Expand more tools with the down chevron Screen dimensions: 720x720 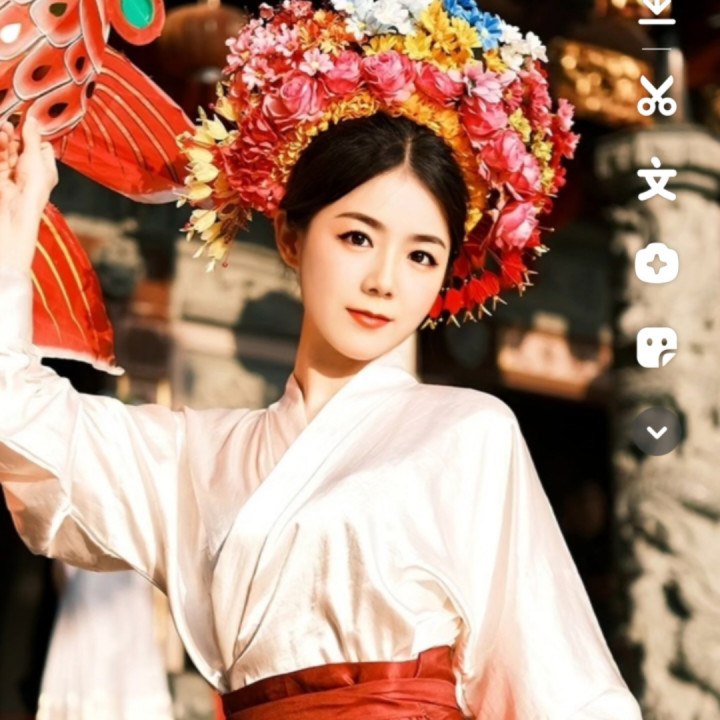pyautogui.click(x=657, y=432)
